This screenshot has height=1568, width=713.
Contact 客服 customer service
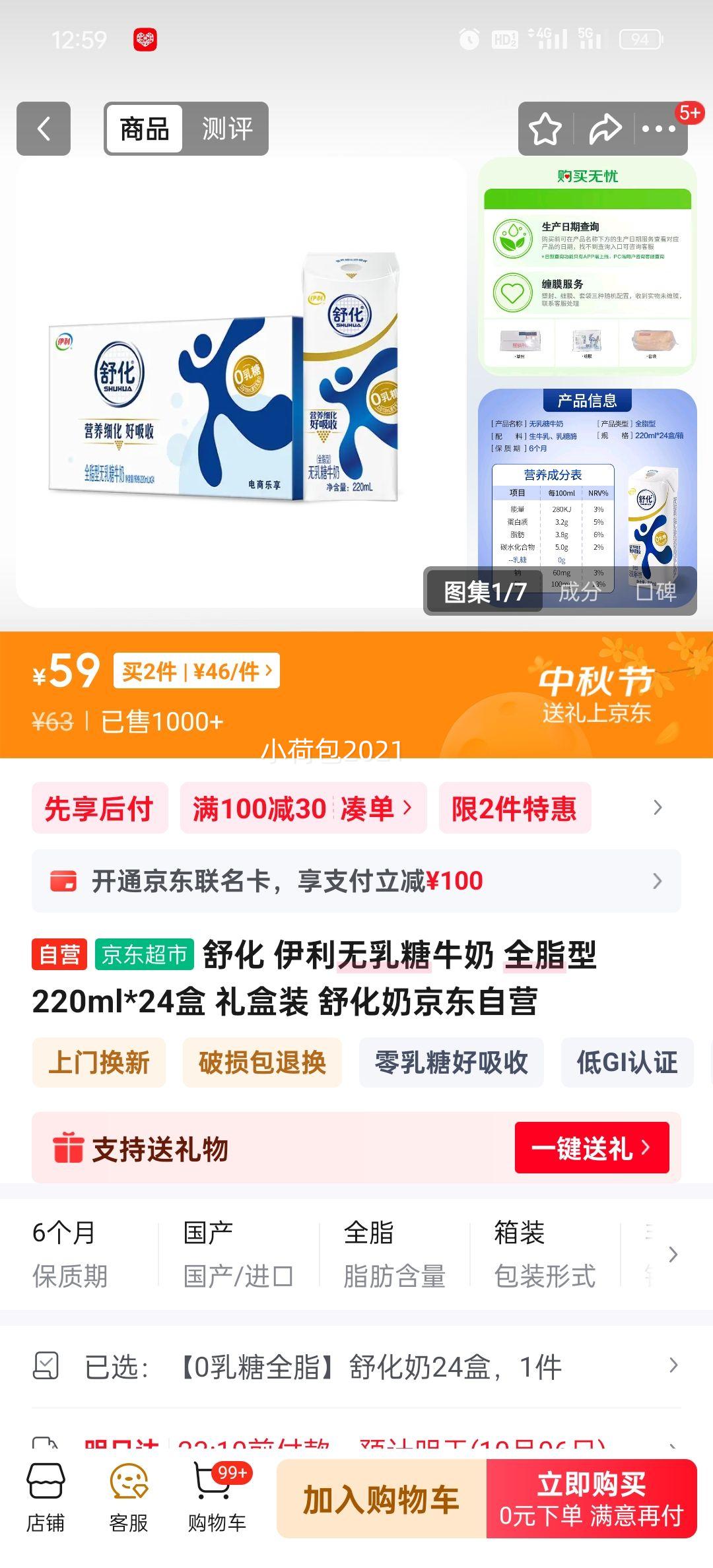[129, 1499]
